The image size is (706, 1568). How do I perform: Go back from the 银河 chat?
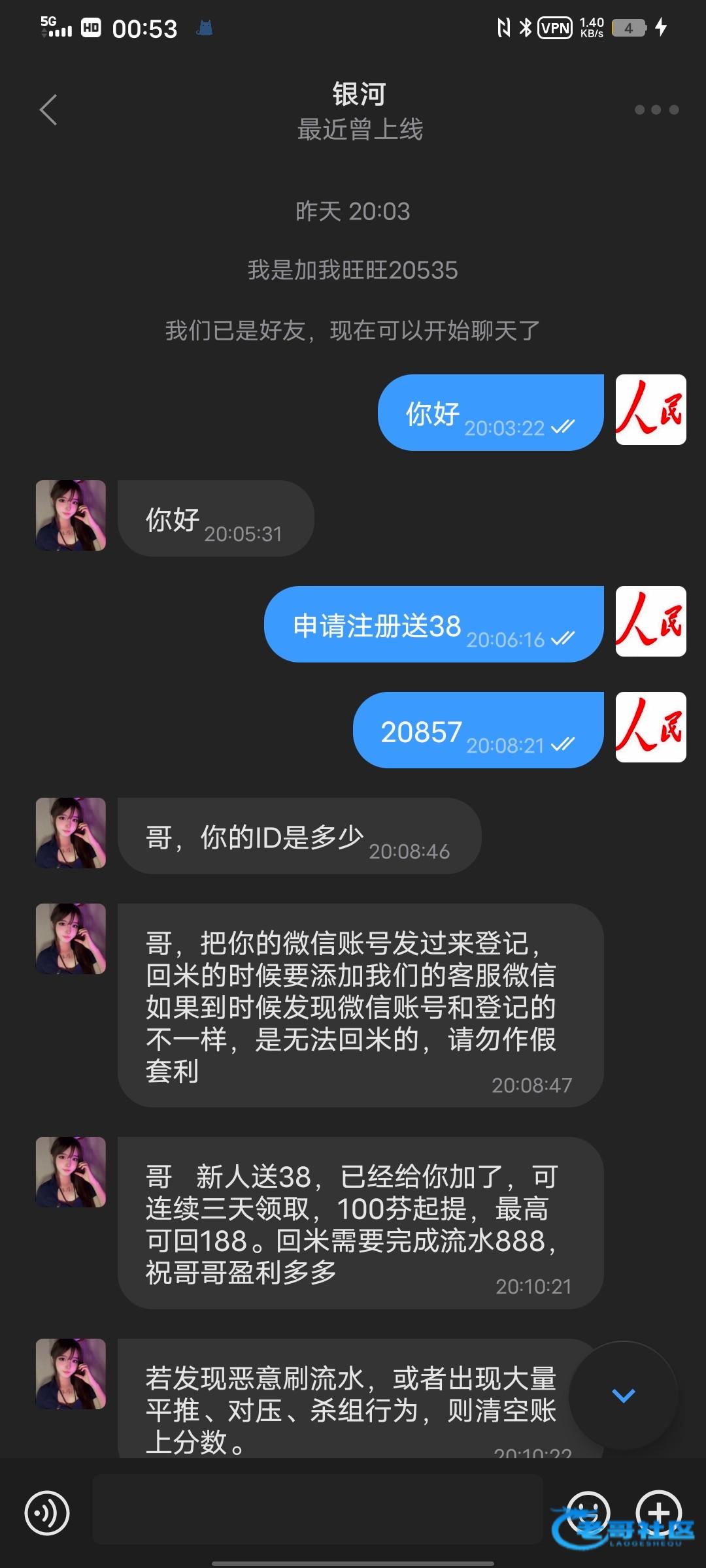coord(48,110)
